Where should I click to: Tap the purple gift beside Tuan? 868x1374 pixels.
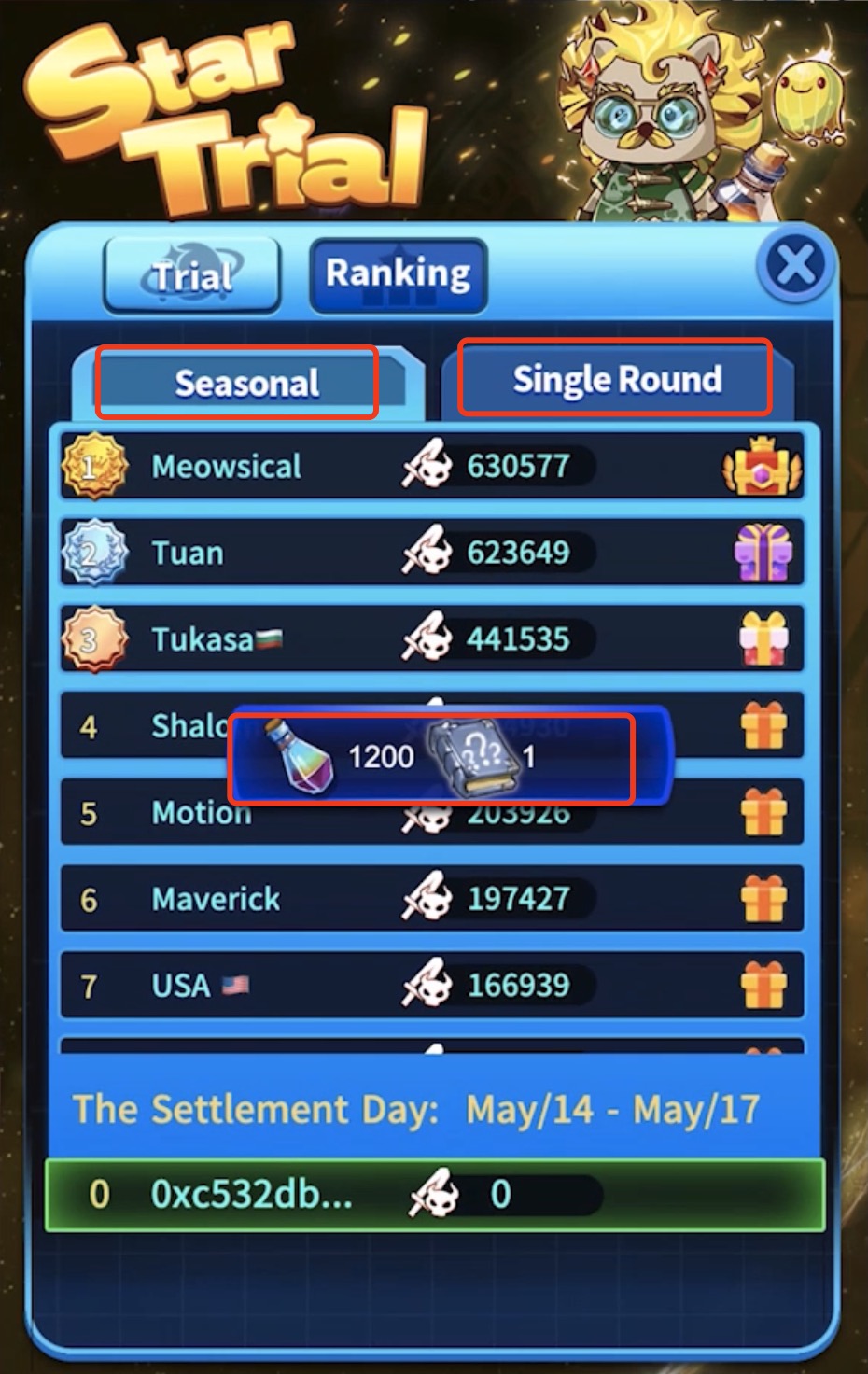pyautogui.click(x=763, y=553)
